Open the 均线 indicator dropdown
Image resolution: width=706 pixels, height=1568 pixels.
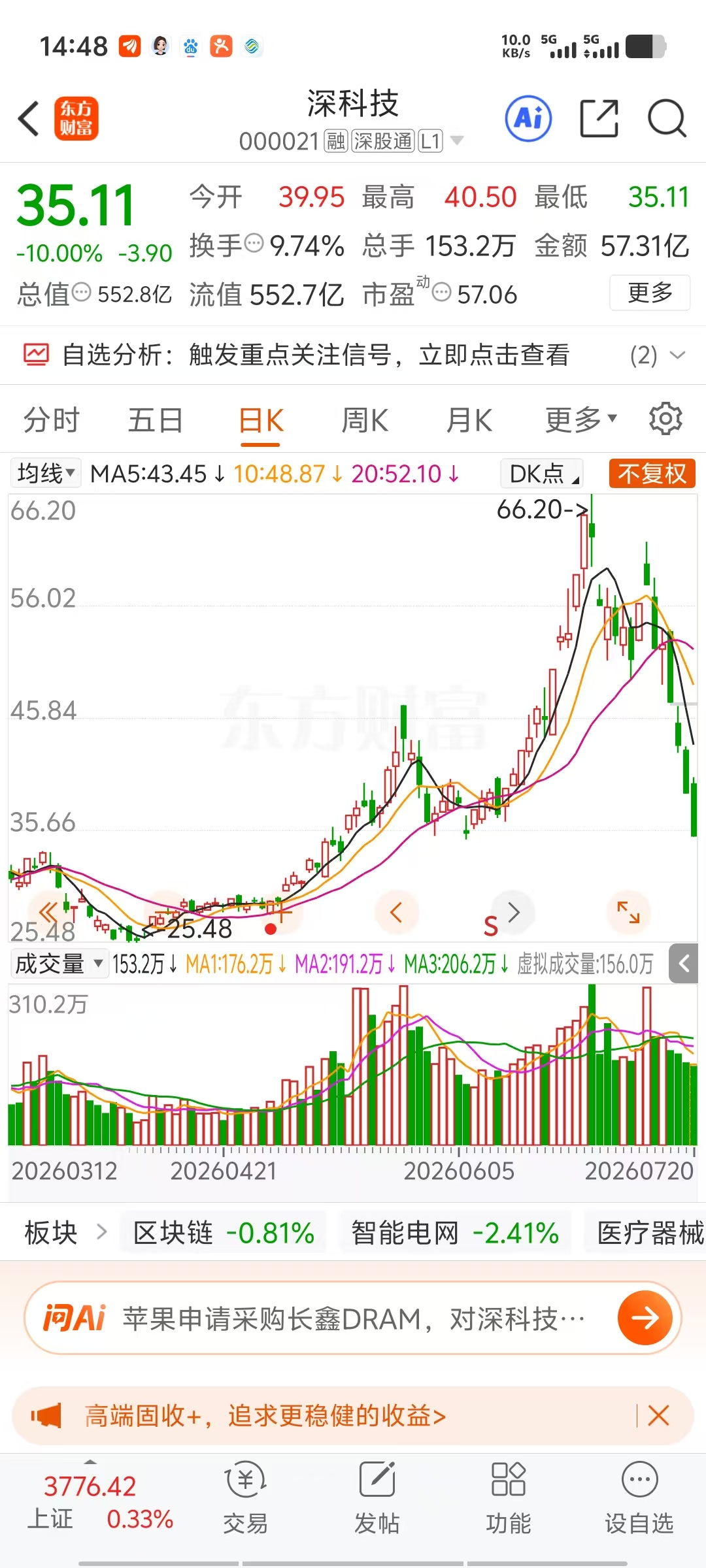click(46, 473)
